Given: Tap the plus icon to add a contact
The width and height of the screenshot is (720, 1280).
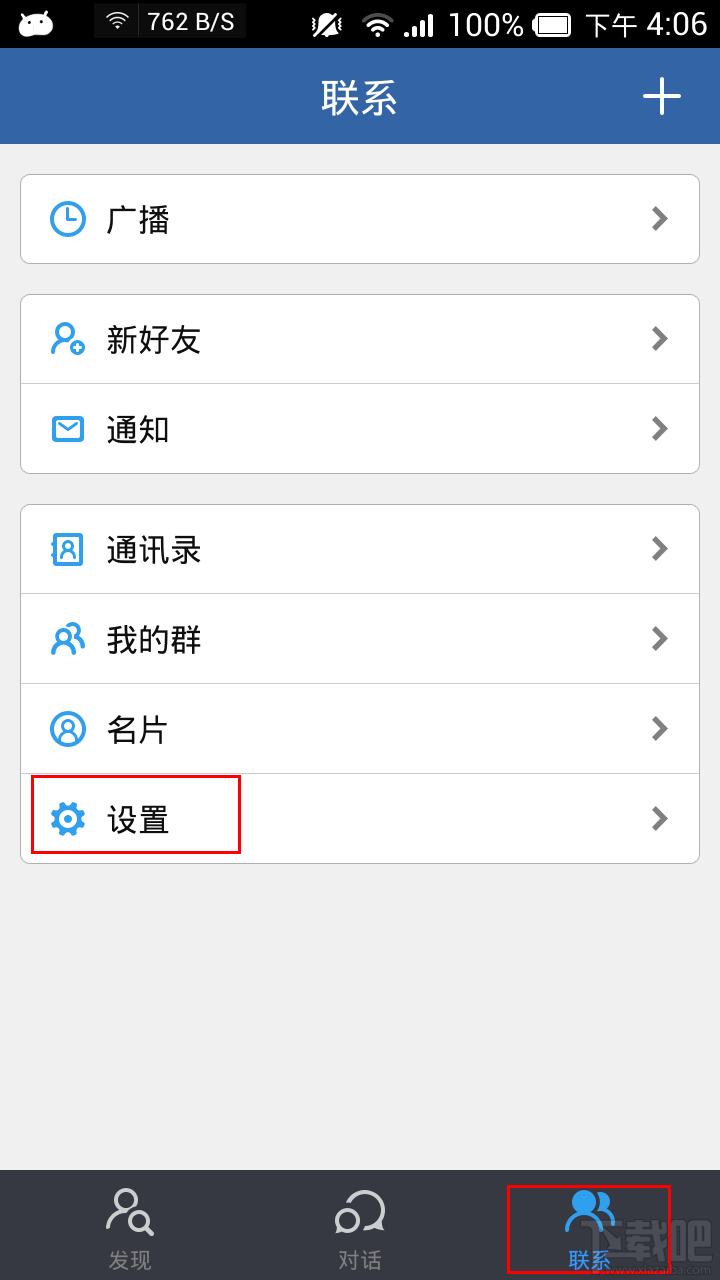Looking at the screenshot, I should coord(661,97).
